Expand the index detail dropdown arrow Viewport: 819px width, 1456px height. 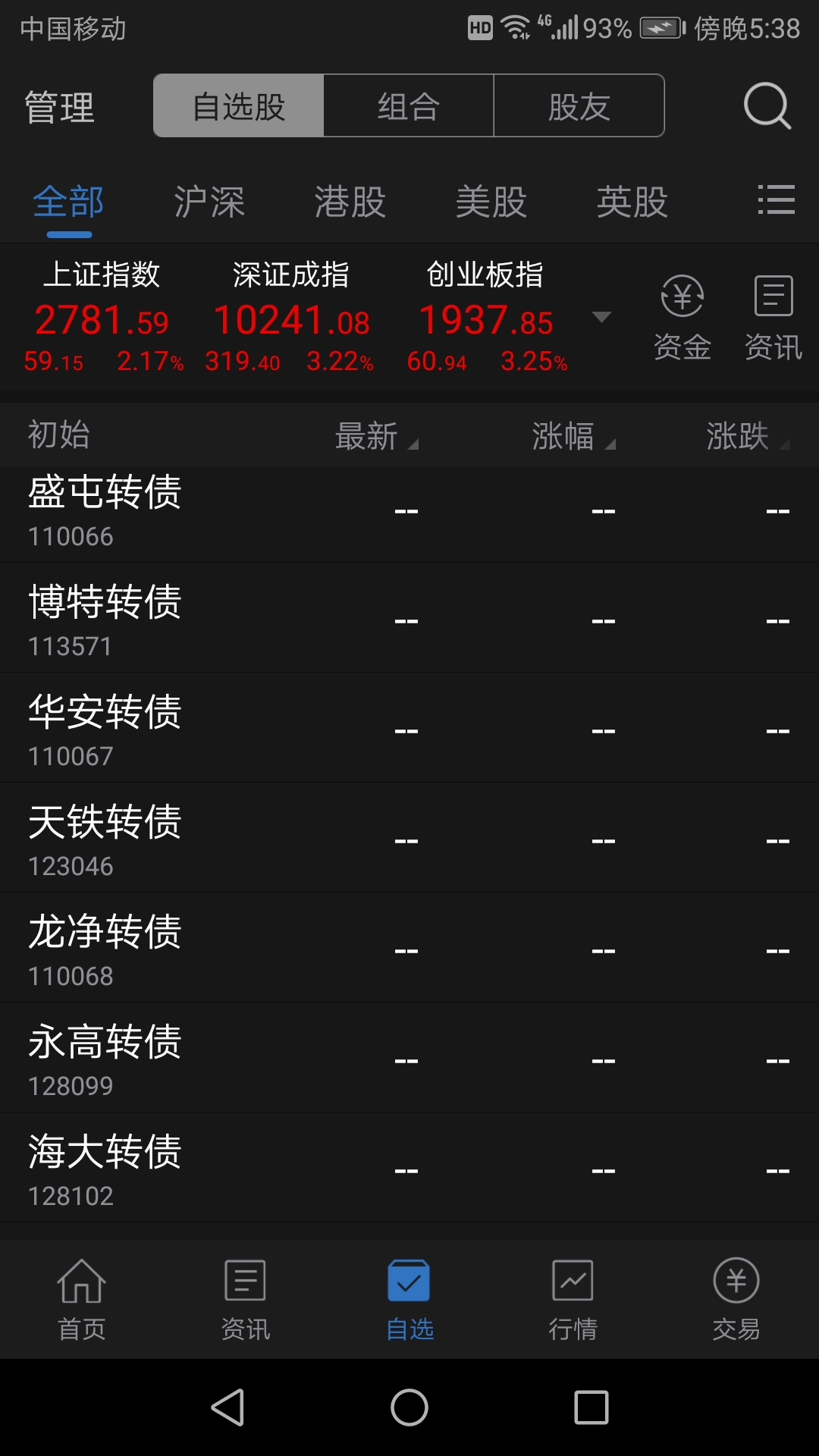click(601, 318)
